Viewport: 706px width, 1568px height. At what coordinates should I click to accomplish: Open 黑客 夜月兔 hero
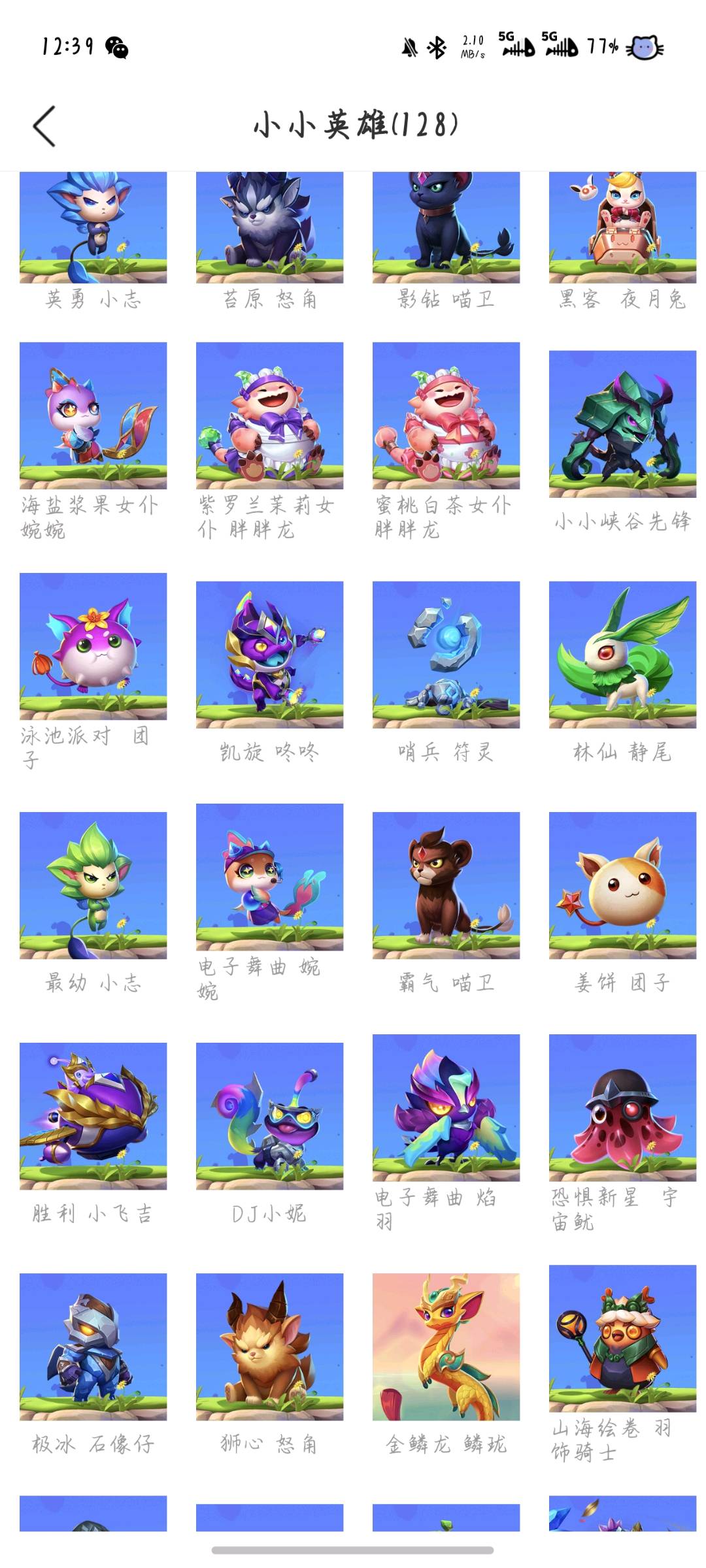[x=622, y=229]
